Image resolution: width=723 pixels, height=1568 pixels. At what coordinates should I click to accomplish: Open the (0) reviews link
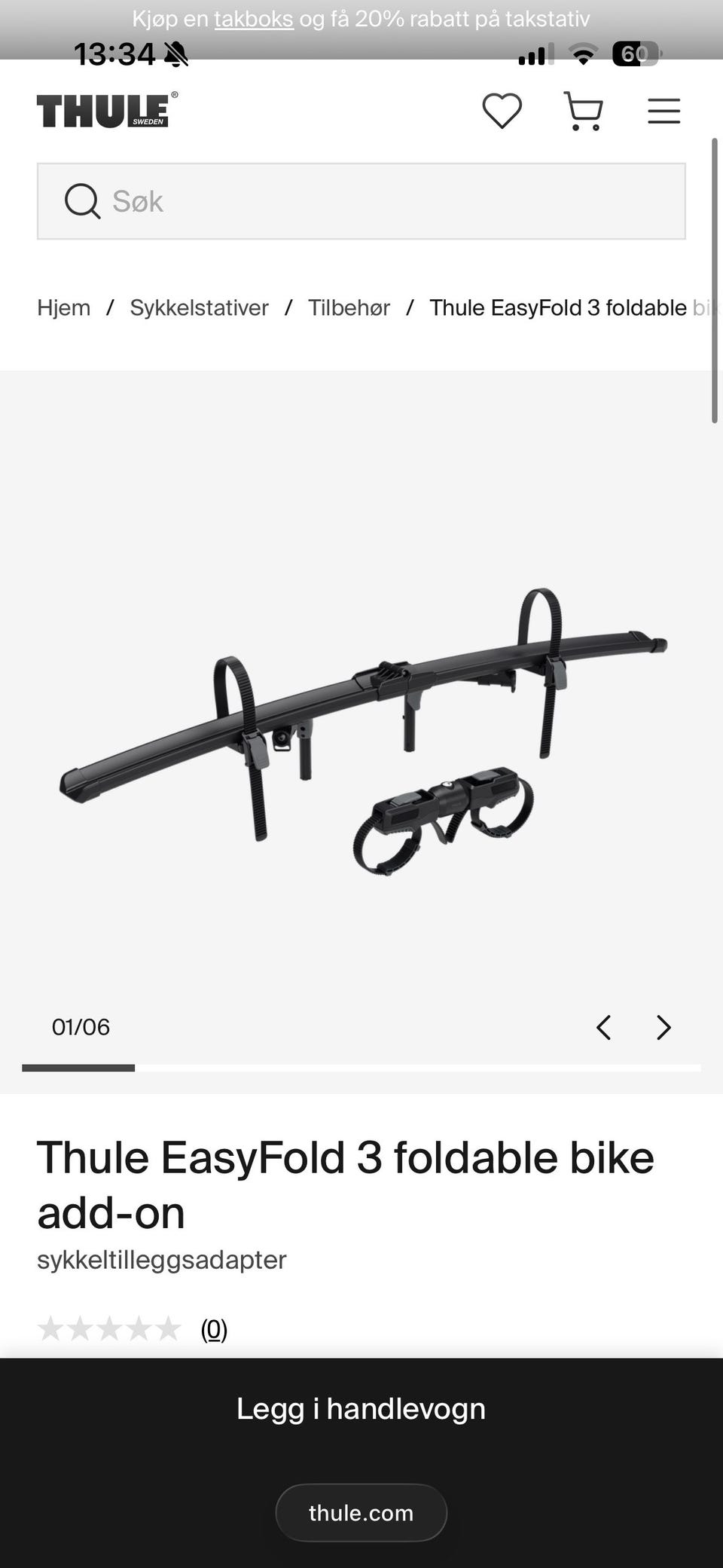214,1329
